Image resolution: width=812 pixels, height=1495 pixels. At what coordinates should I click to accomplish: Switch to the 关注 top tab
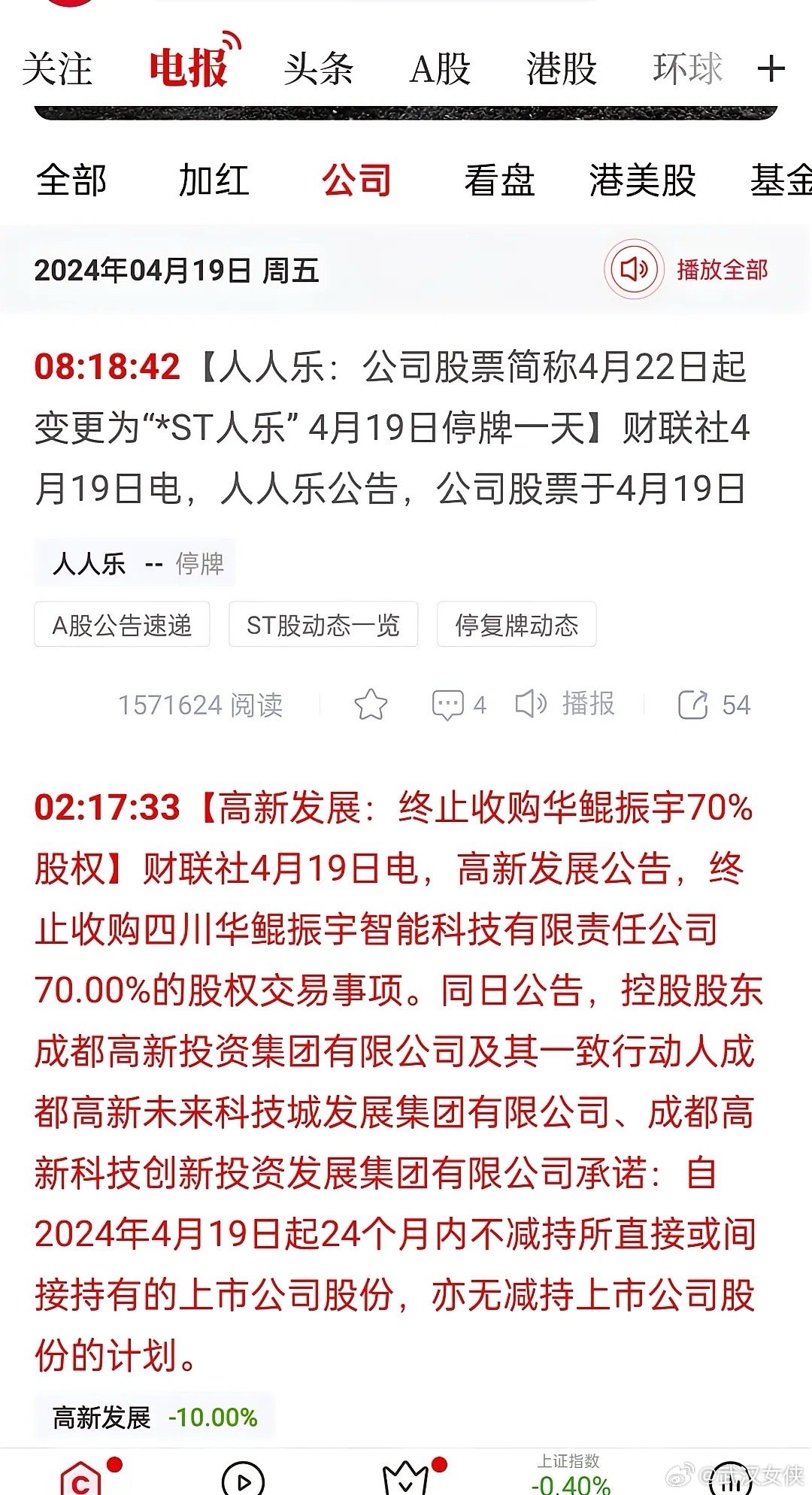point(57,69)
